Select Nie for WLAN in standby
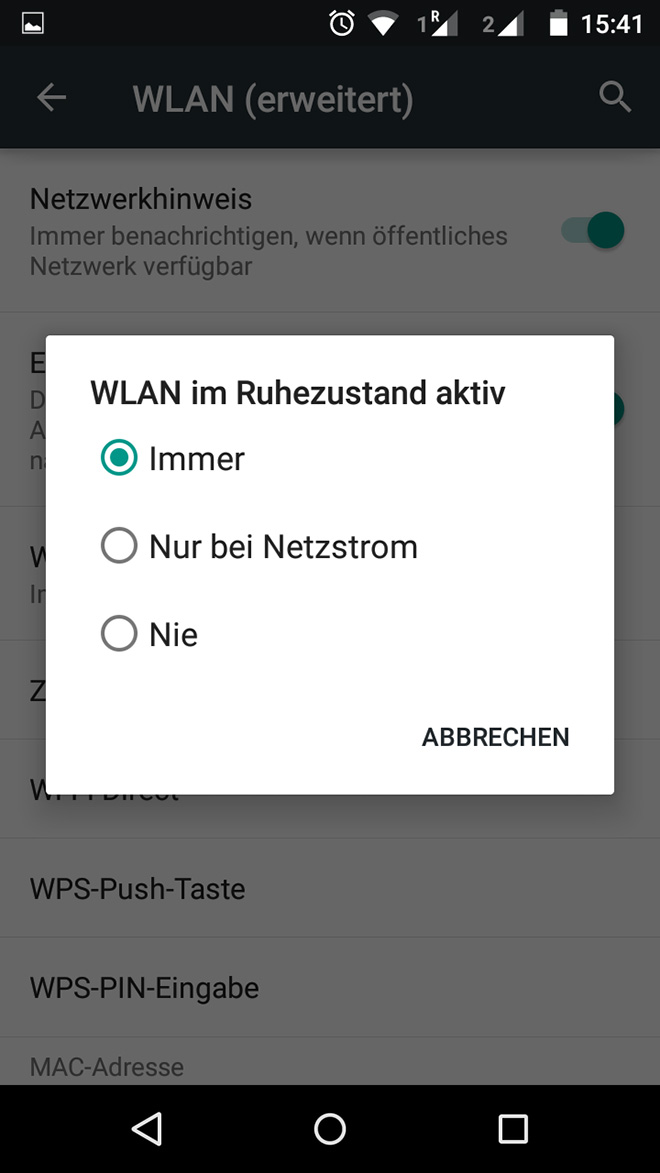 (119, 635)
